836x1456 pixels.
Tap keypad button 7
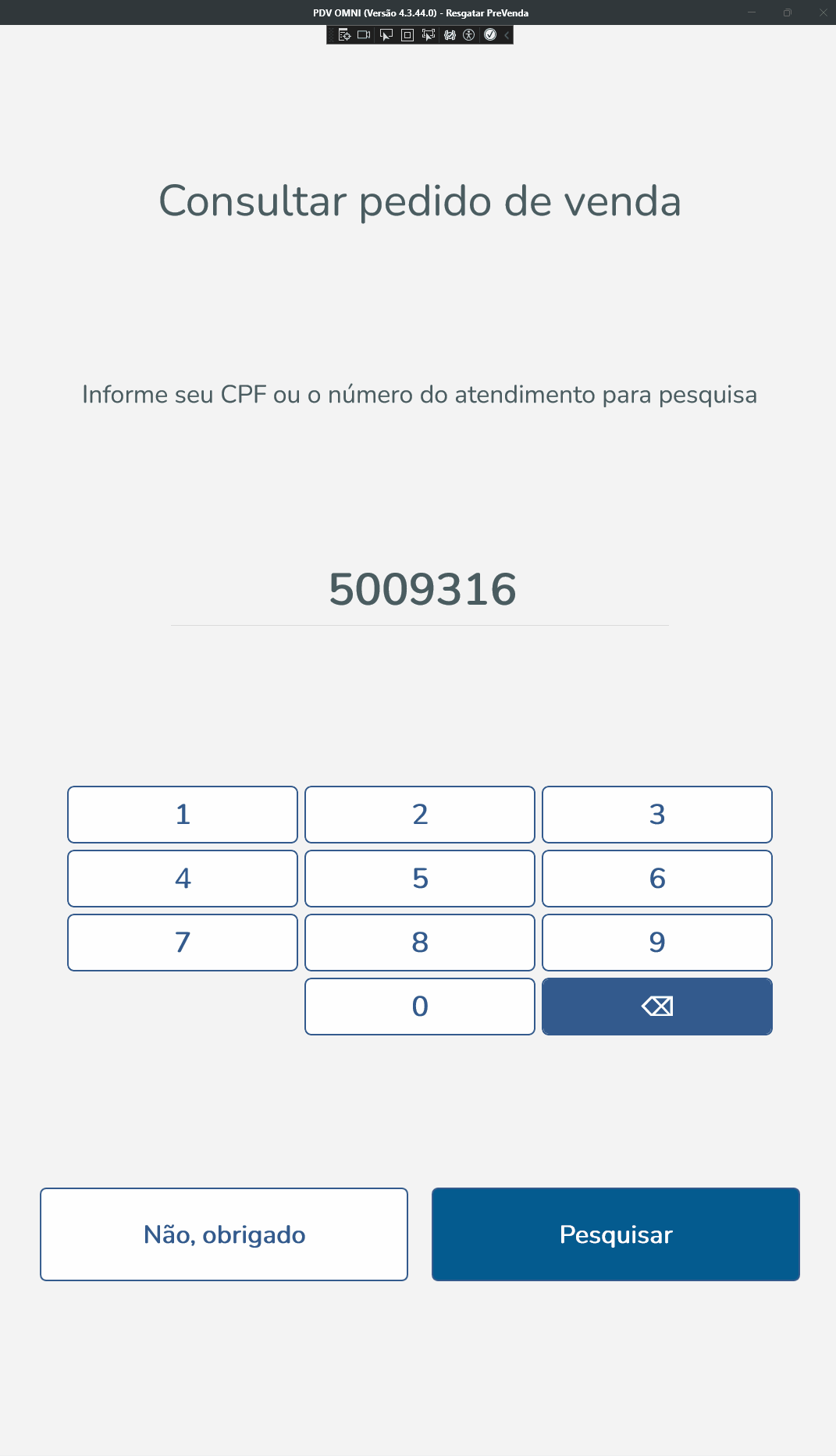click(183, 943)
